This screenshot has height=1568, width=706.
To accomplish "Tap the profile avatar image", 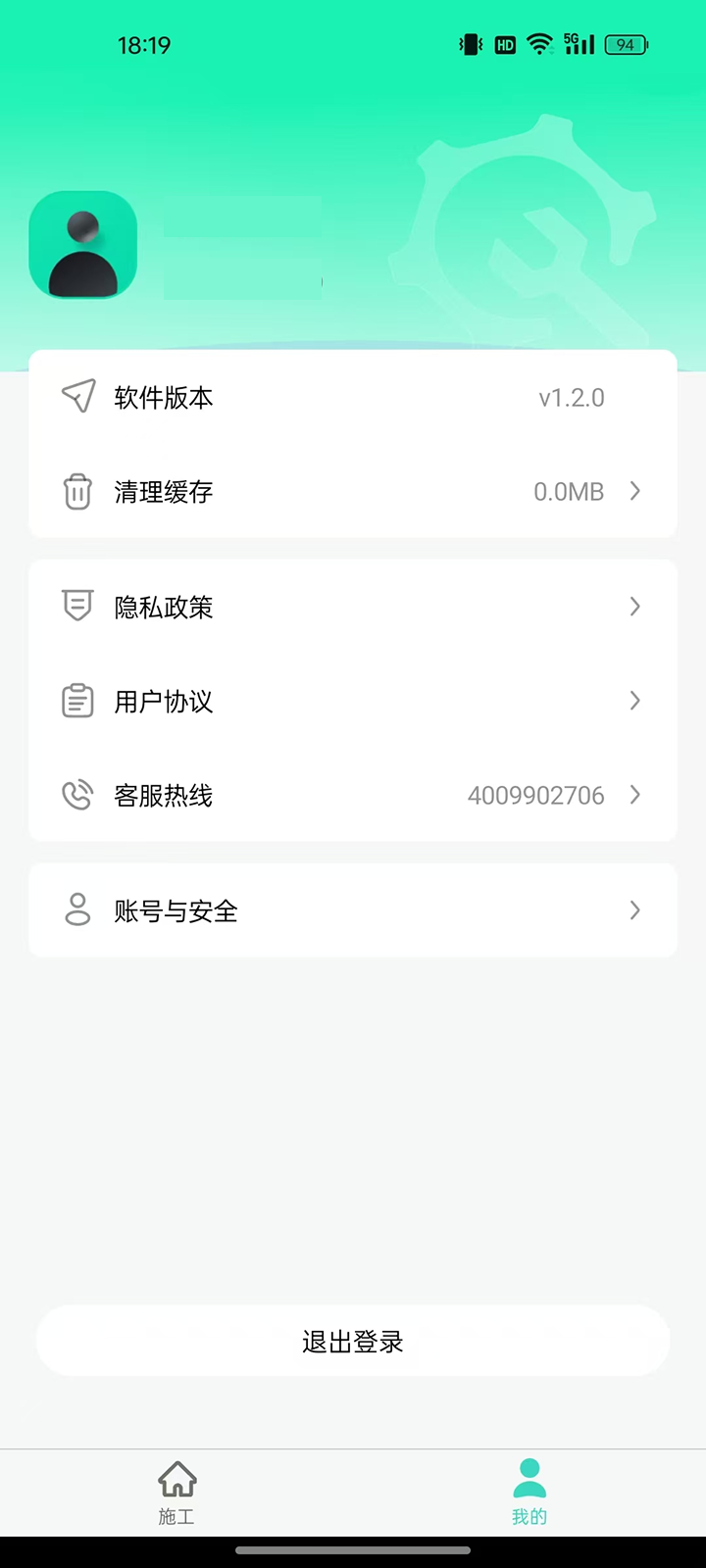I will pyautogui.click(x=82, y=244).
